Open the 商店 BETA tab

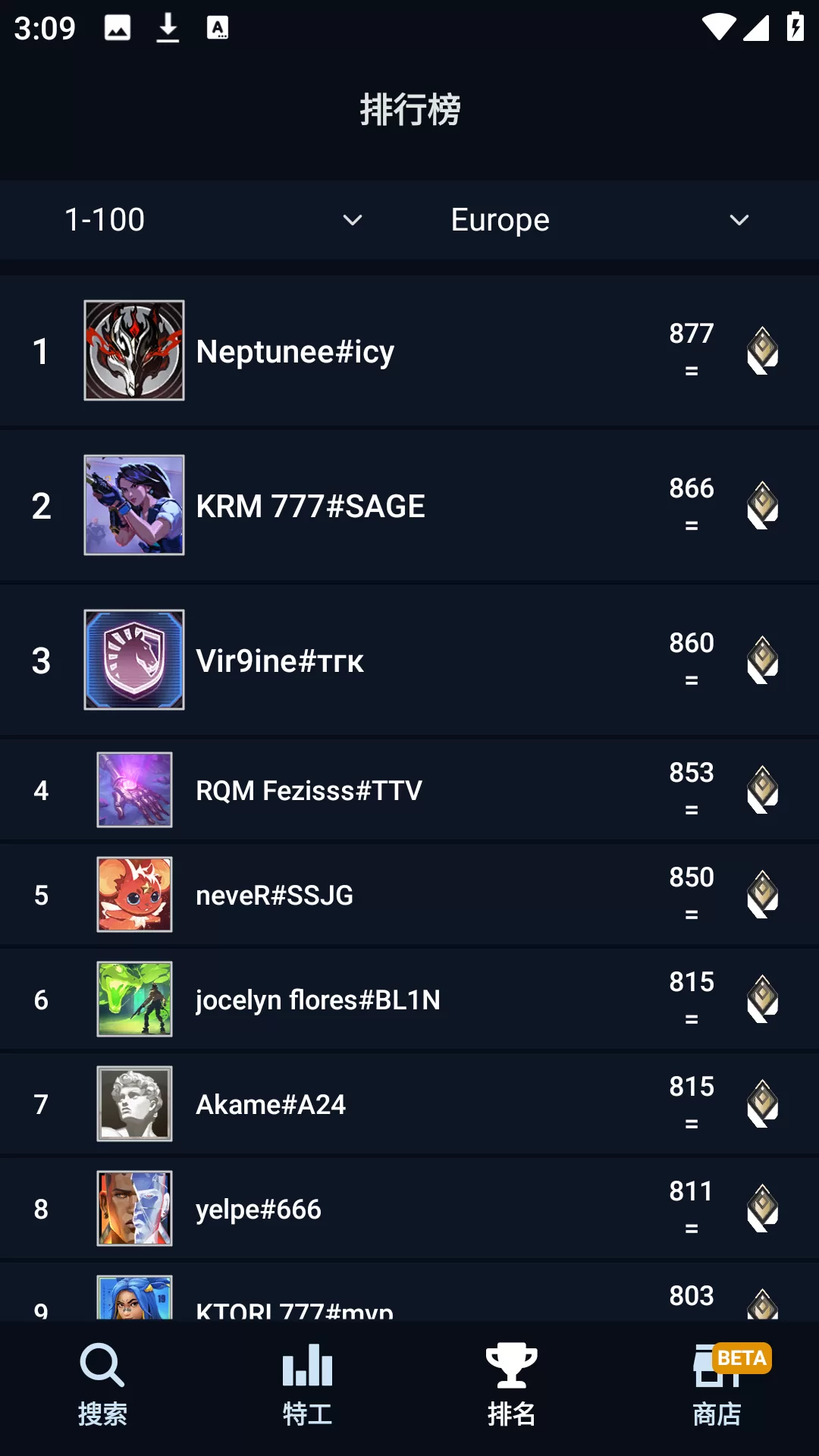(x=717, y=1385)
